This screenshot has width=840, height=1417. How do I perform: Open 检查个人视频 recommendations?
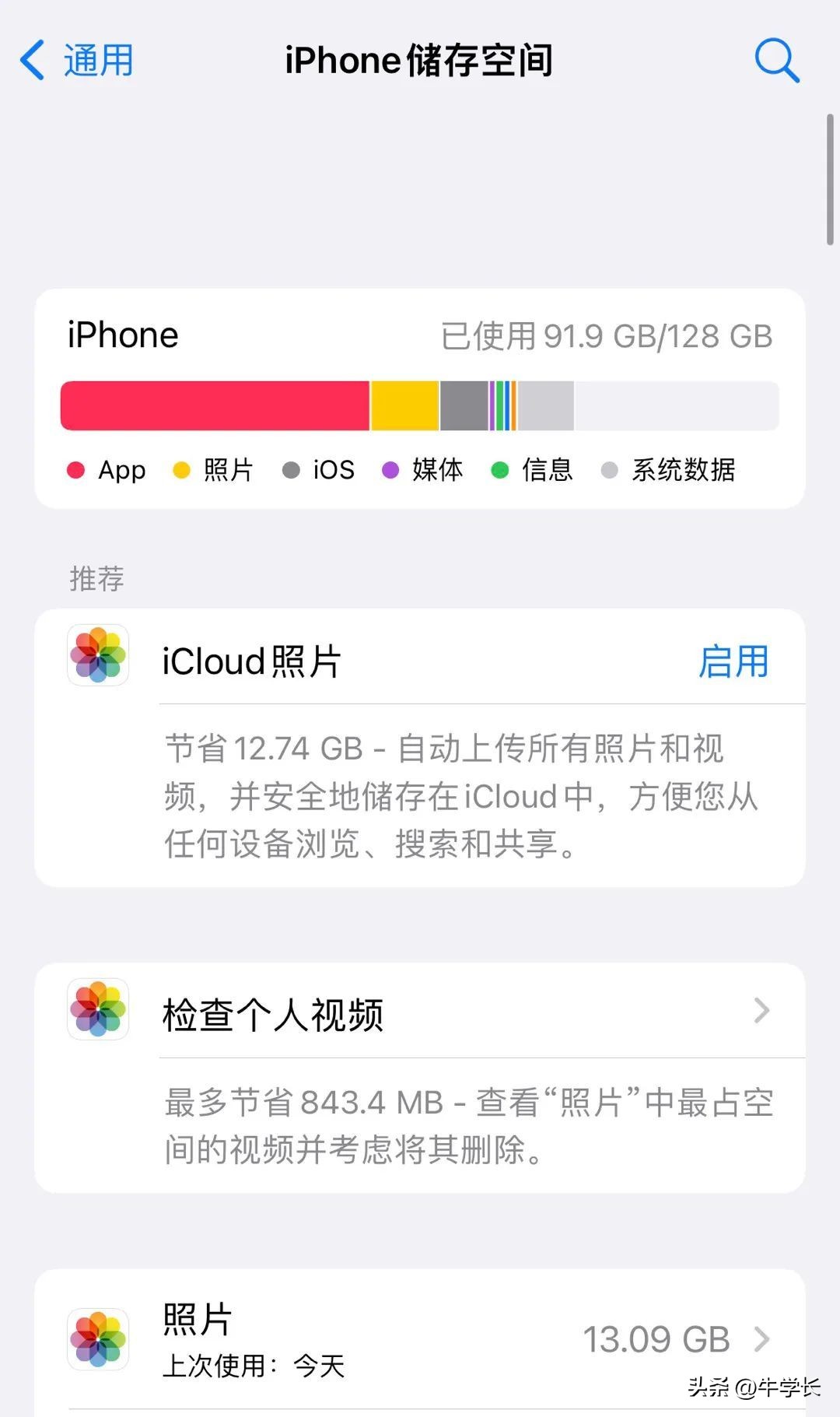click(420, 1009)
